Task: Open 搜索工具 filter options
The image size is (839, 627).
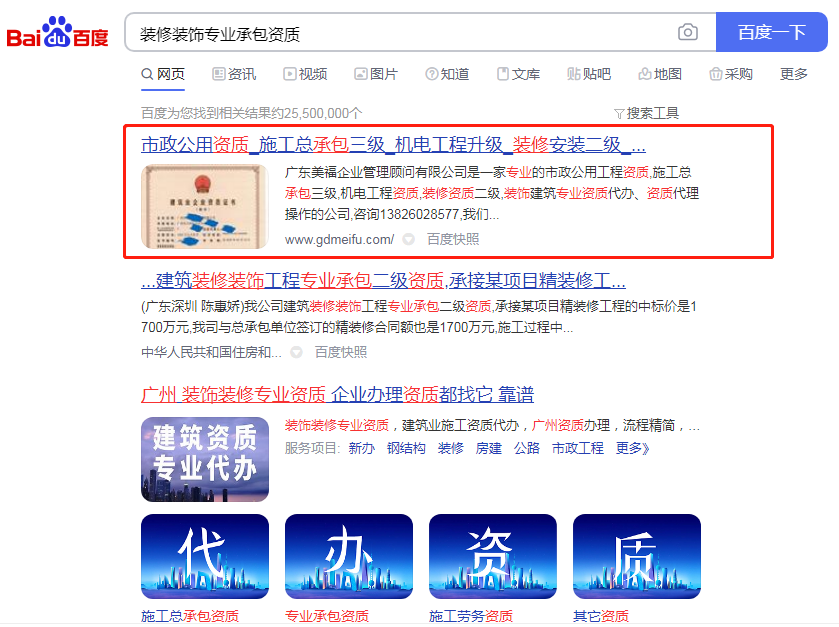Action: pyautogui.click(x=646, y=113)
